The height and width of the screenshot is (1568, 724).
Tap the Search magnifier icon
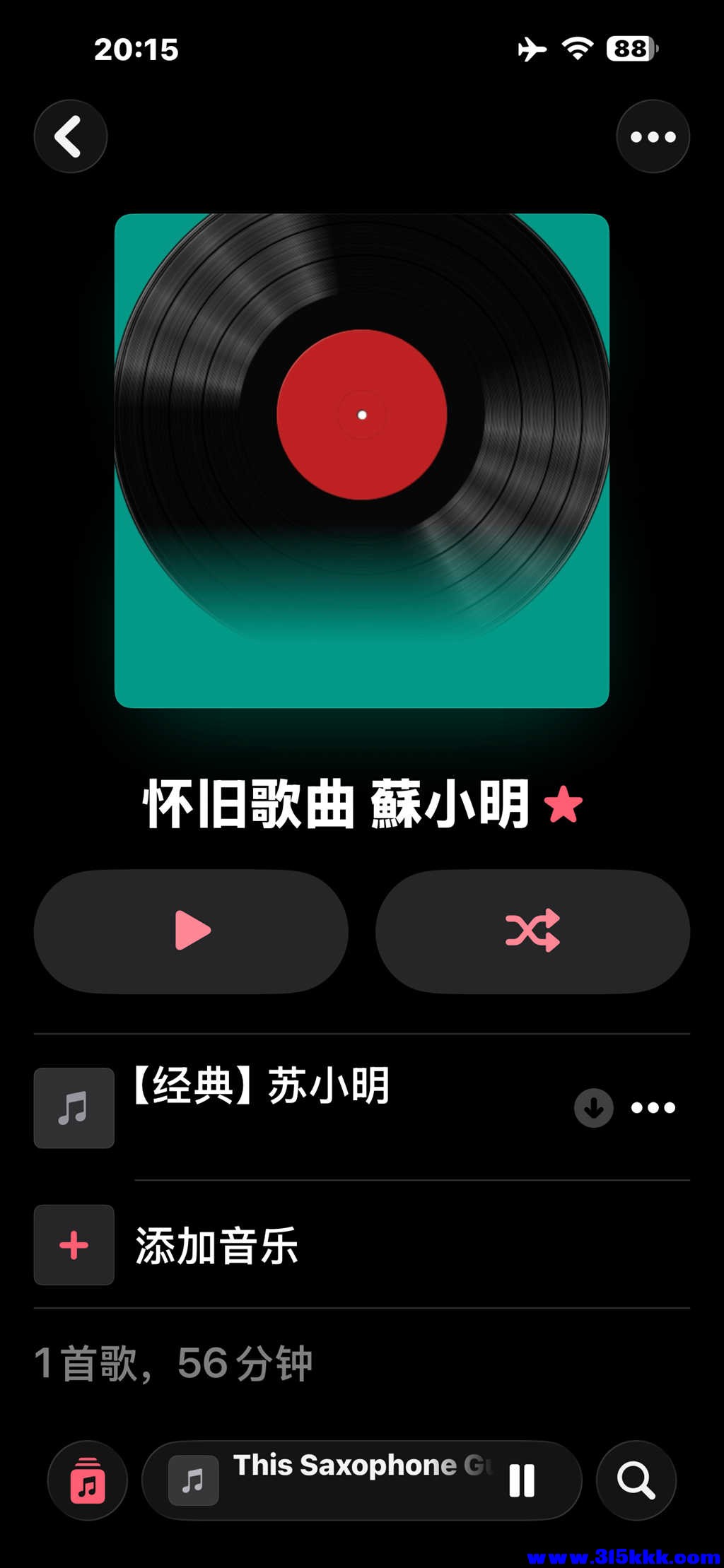click(636, 1481)
